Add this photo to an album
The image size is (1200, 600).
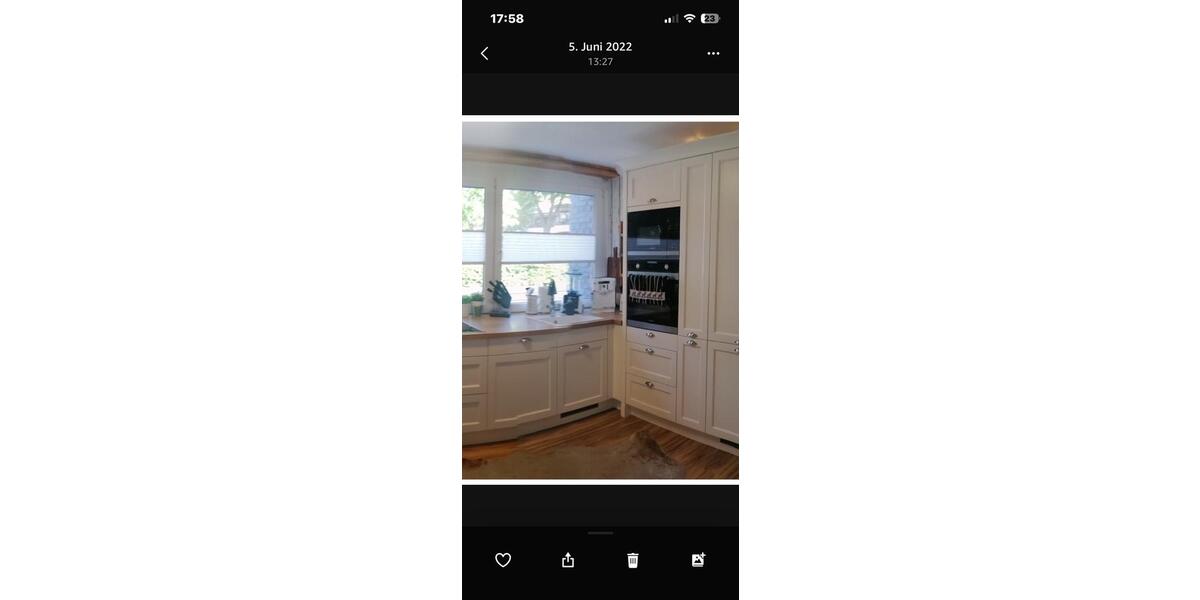click(698, 560)
